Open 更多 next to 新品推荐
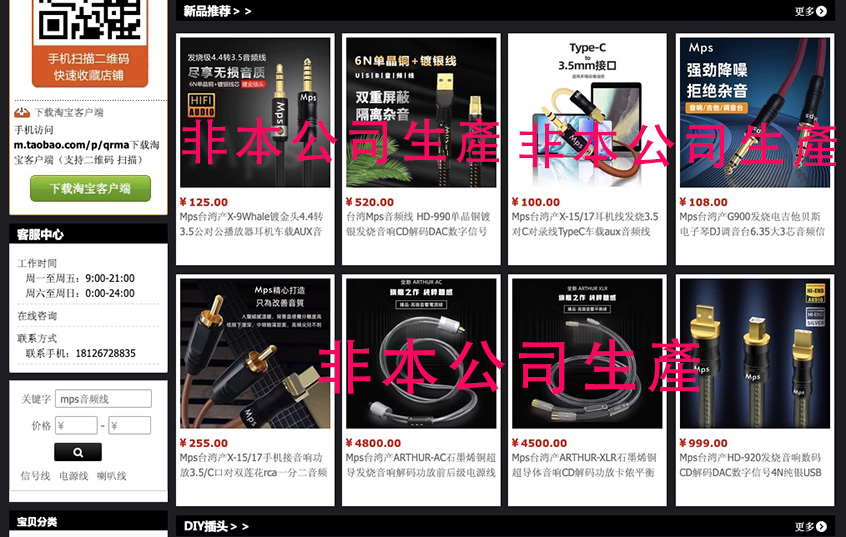The height and width of the screenshot is (537, 846). click(810, 11)
